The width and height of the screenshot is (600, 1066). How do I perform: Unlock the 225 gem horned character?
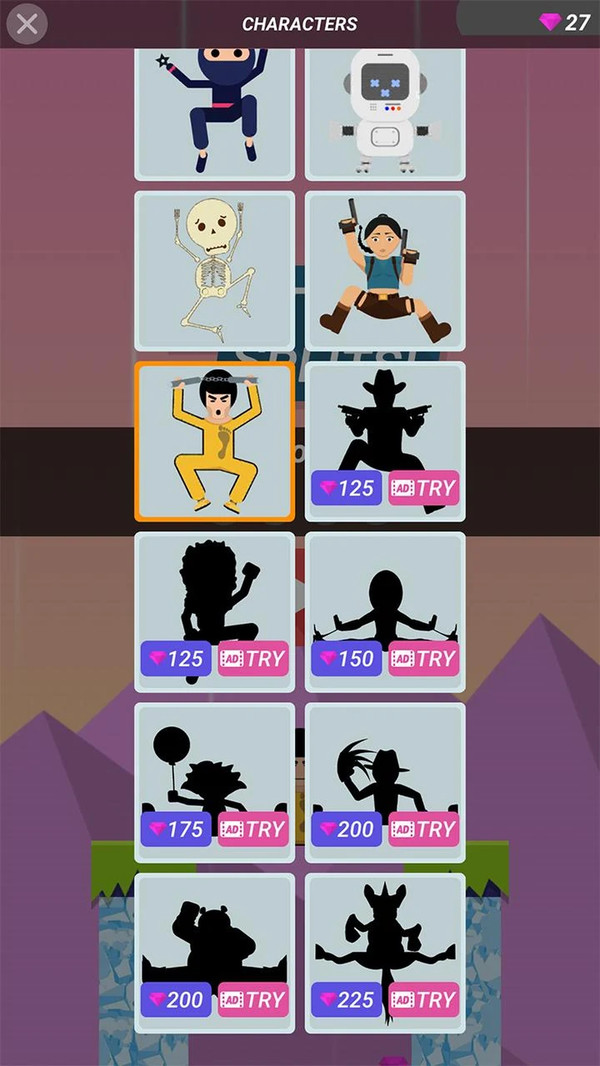pos(346,999)
